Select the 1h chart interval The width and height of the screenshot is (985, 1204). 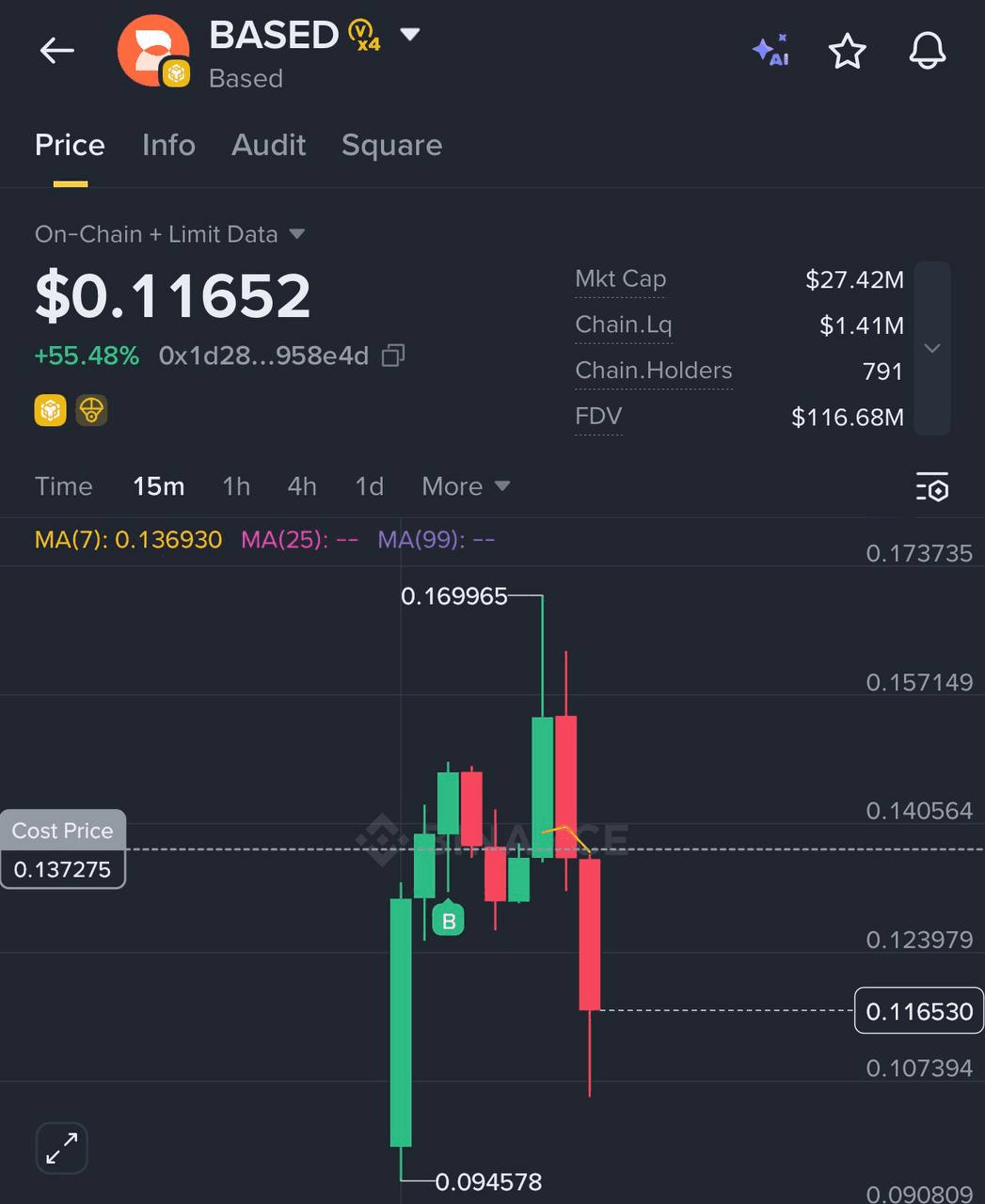click(236, 486)
